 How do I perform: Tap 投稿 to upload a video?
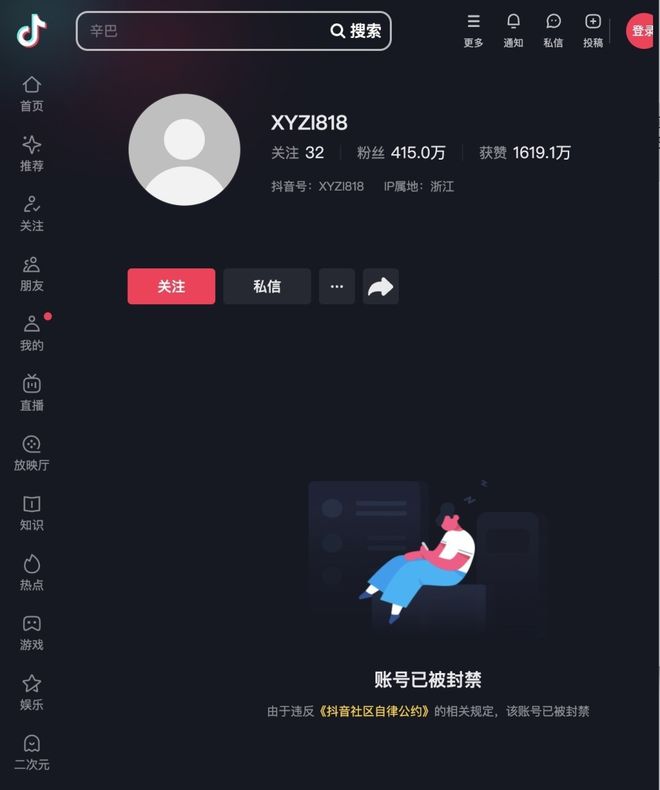click(593, 30)
